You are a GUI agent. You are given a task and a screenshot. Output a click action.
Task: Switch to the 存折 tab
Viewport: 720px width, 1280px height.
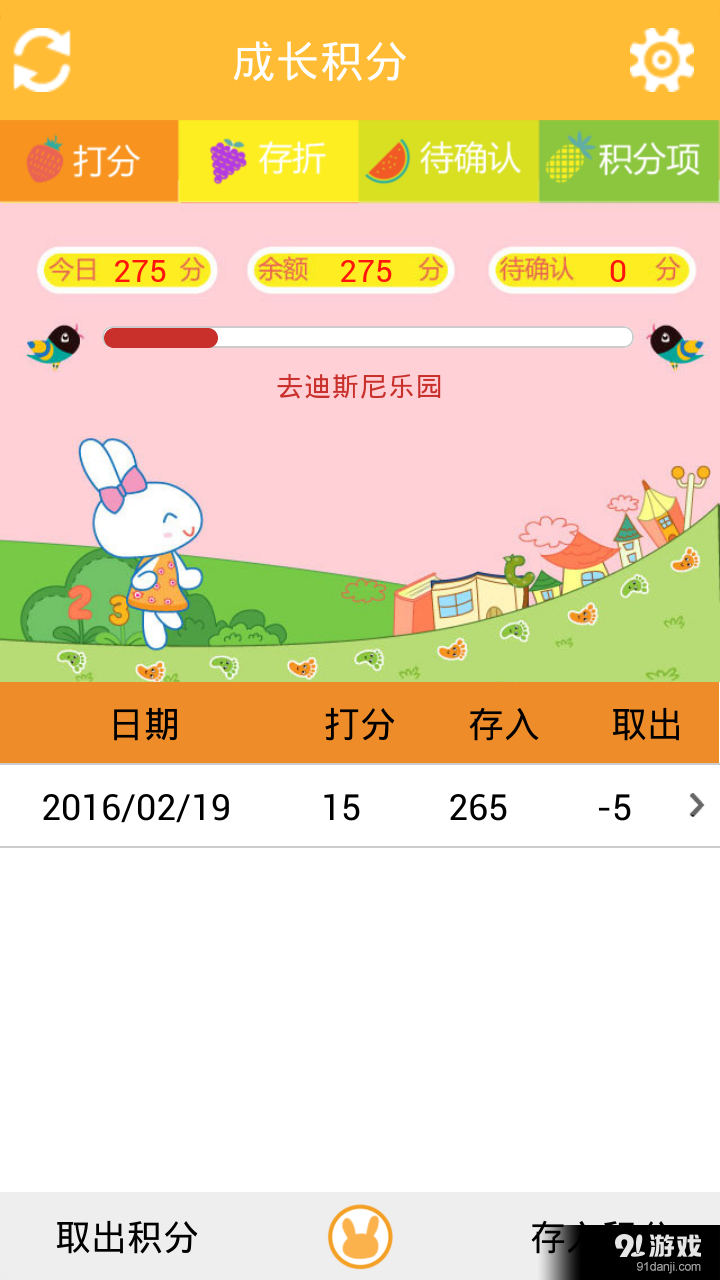tap(268, 160)
